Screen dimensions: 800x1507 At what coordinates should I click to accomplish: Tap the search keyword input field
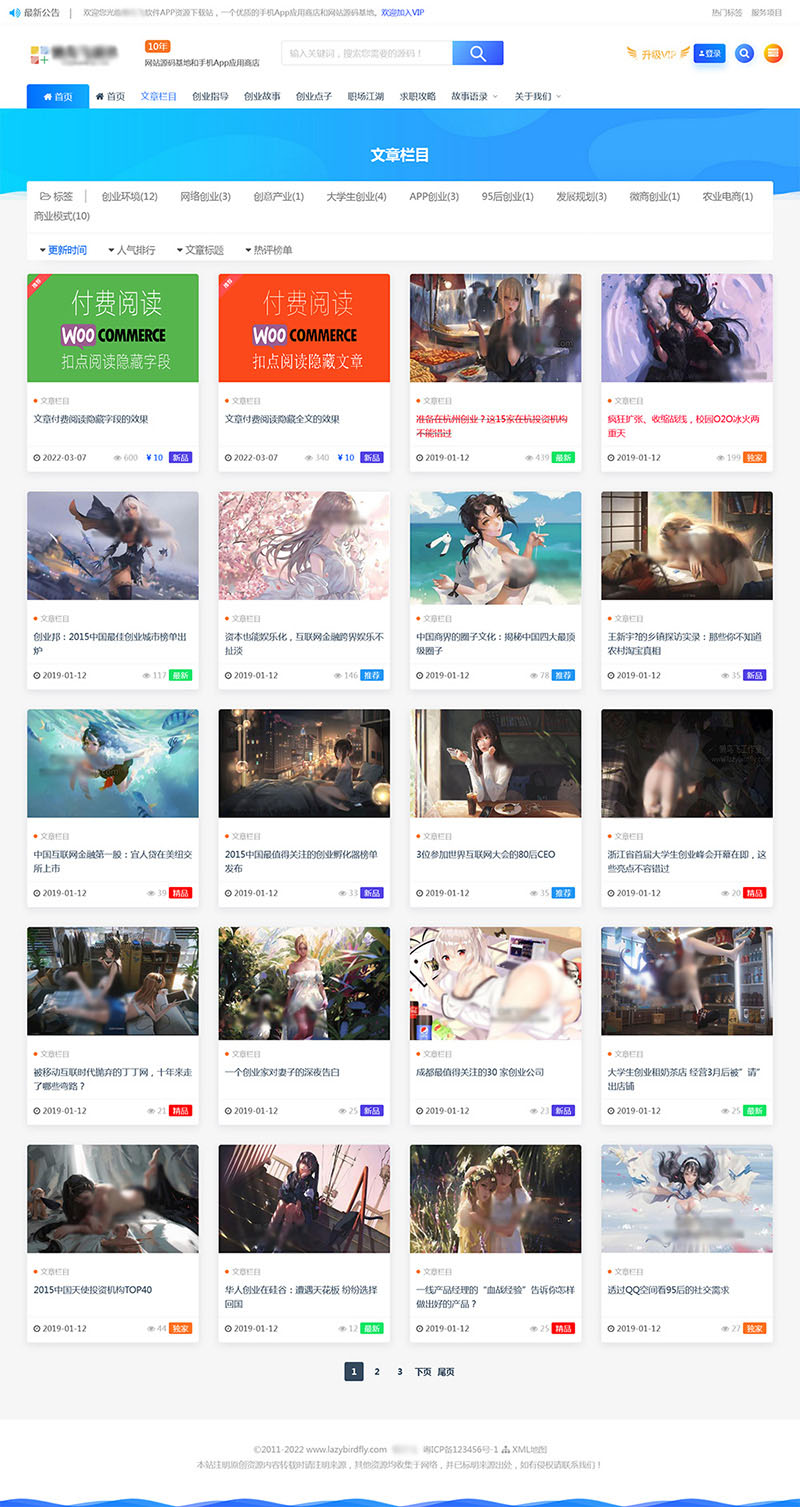point(366,53)
